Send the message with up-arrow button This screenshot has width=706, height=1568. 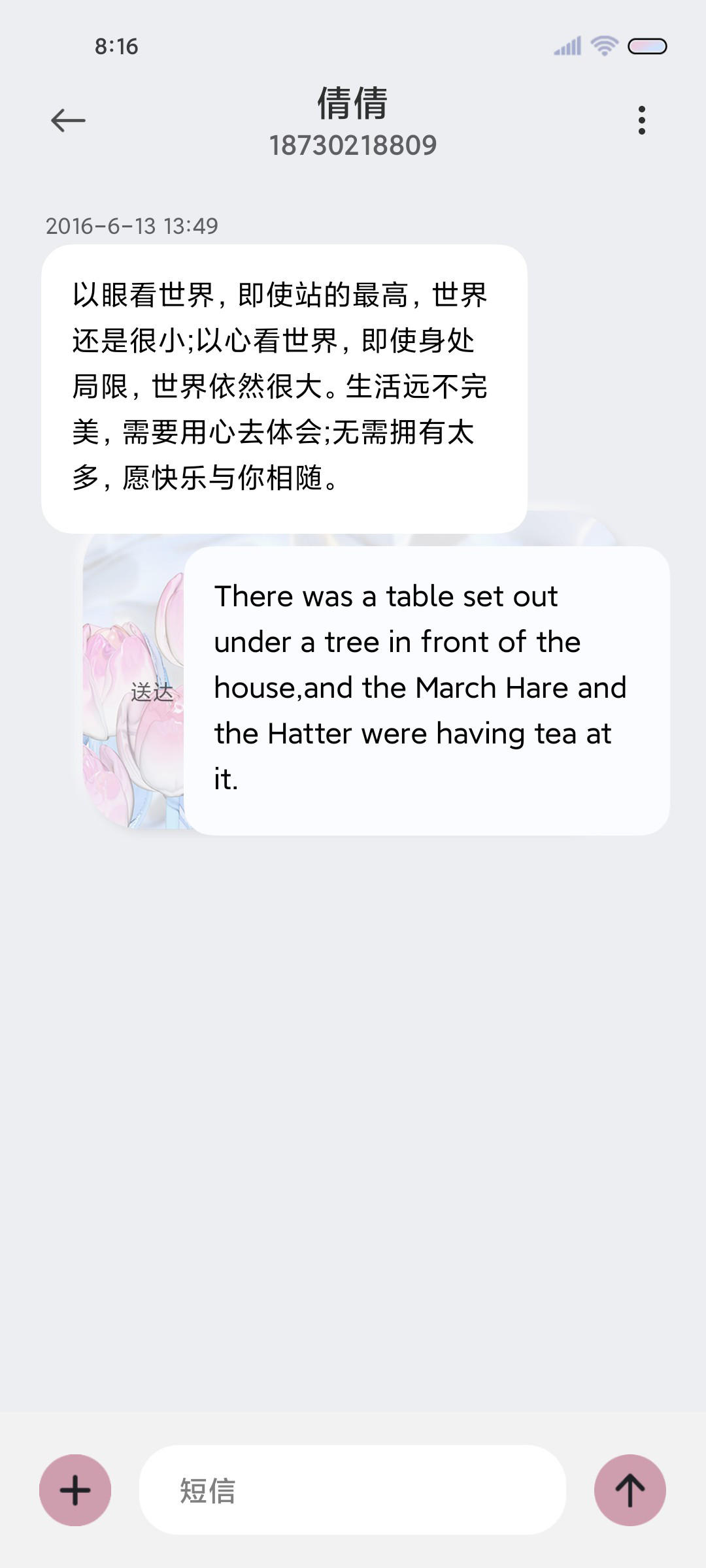click(630, 1490)
